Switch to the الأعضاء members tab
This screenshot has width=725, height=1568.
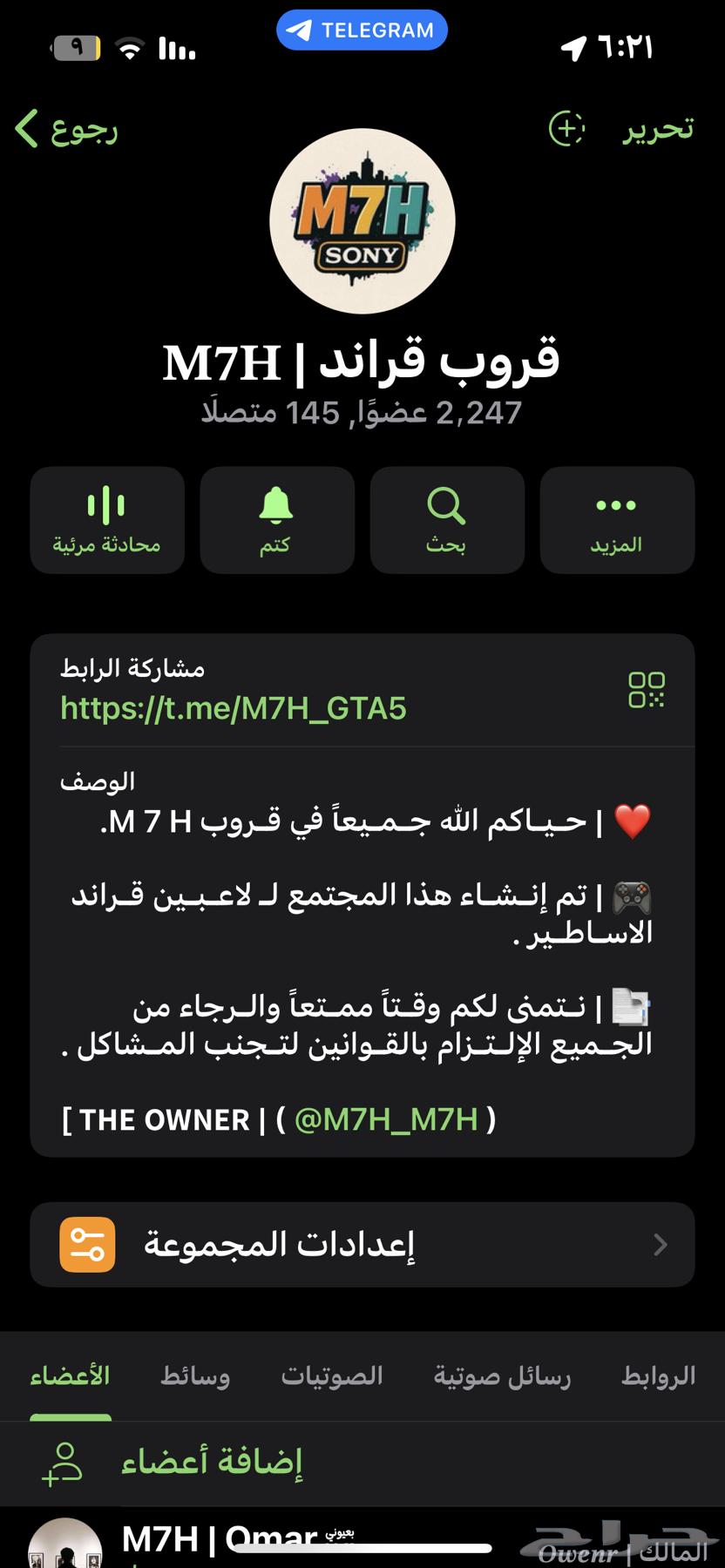click(70, 1376)
